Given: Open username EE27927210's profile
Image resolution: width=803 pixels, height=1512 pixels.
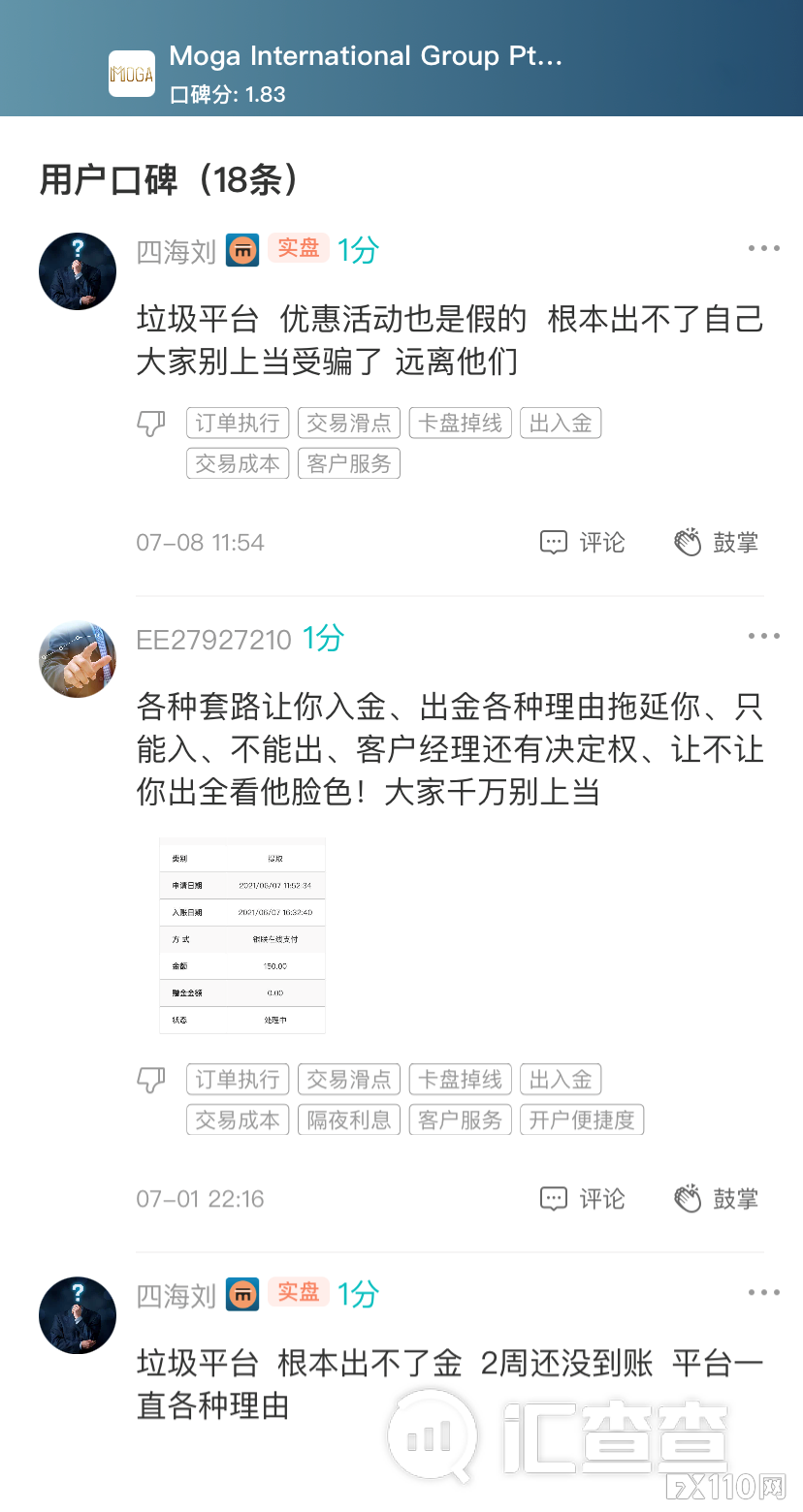Looking at the screenshot, I should 213,640.
